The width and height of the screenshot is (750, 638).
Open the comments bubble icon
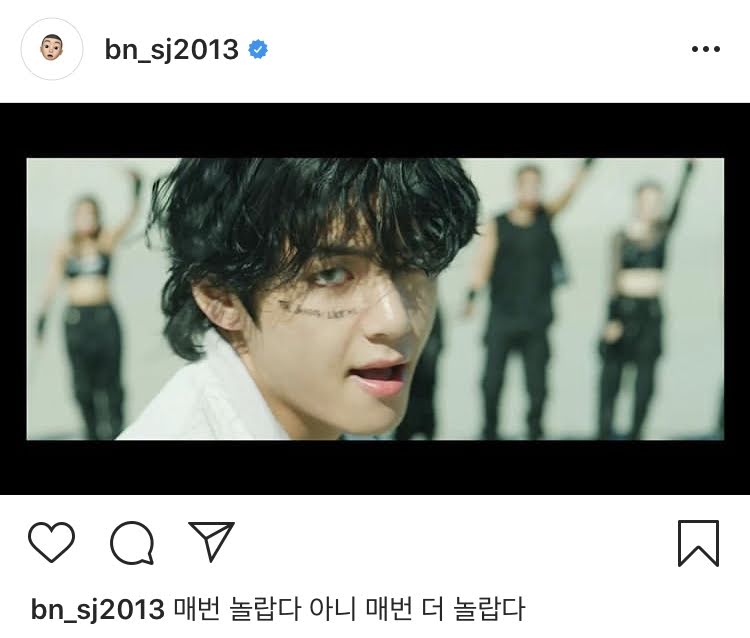132,544
